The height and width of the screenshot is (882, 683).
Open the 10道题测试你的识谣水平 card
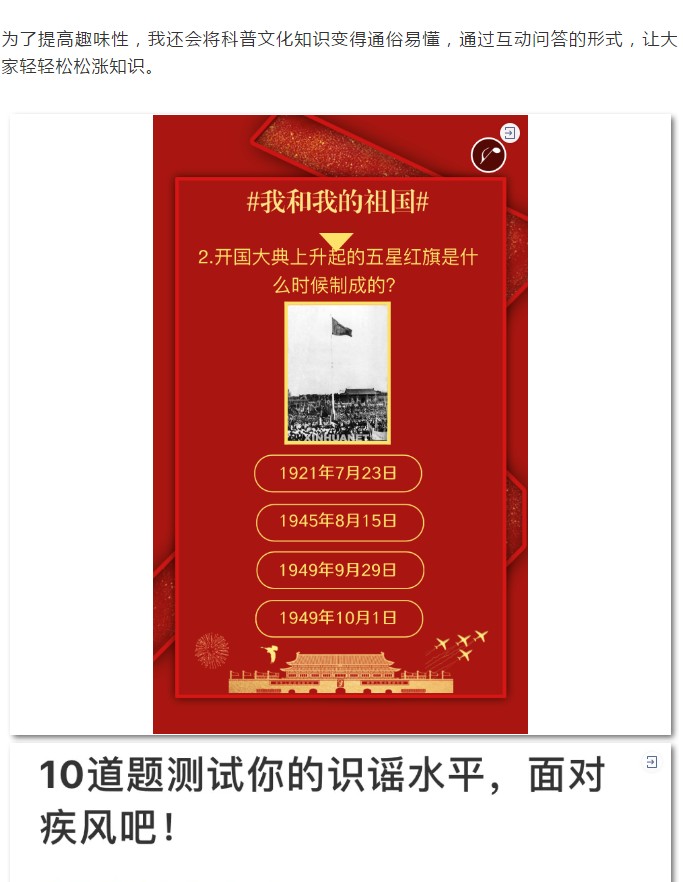[322, 802]
